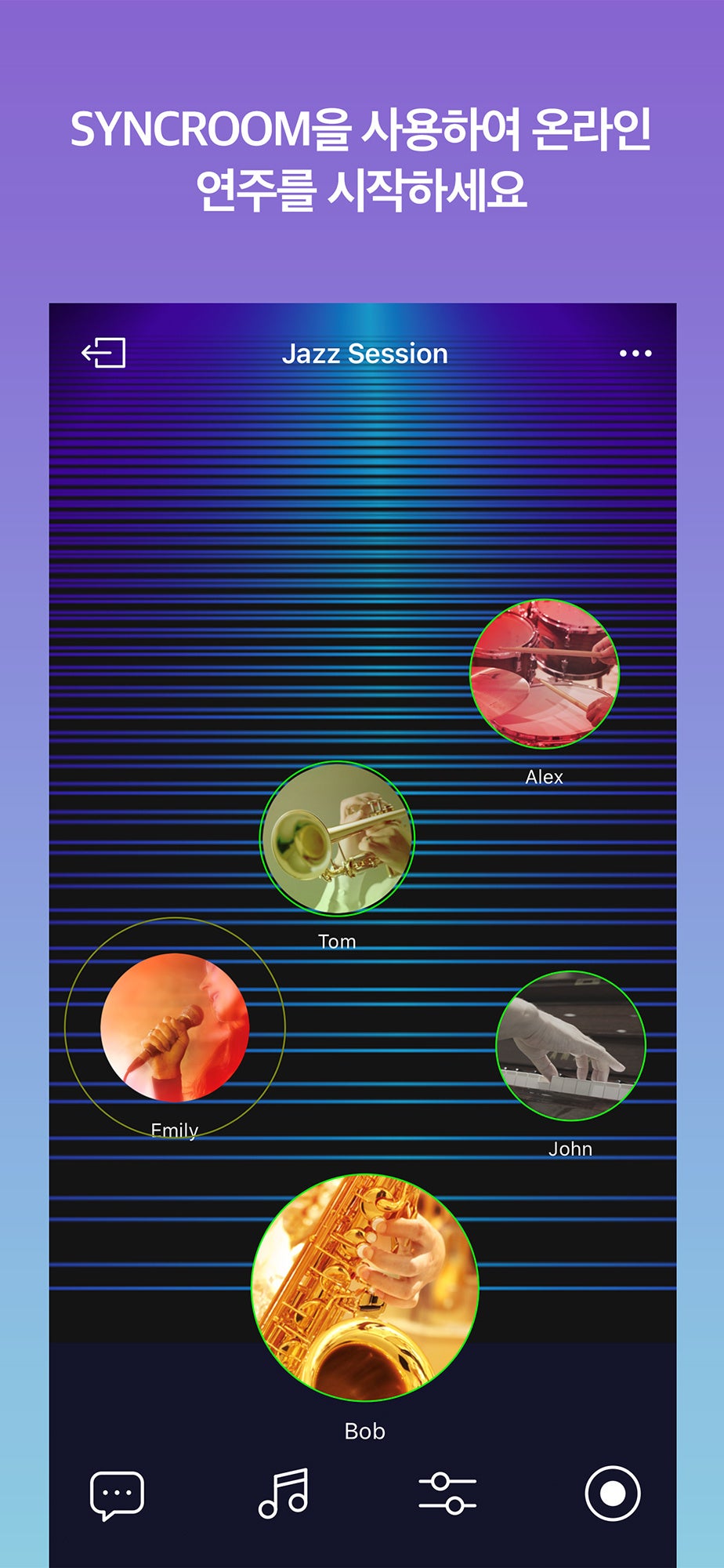
Task: Select Alex's drum avatar
Action: pos(545,676)
